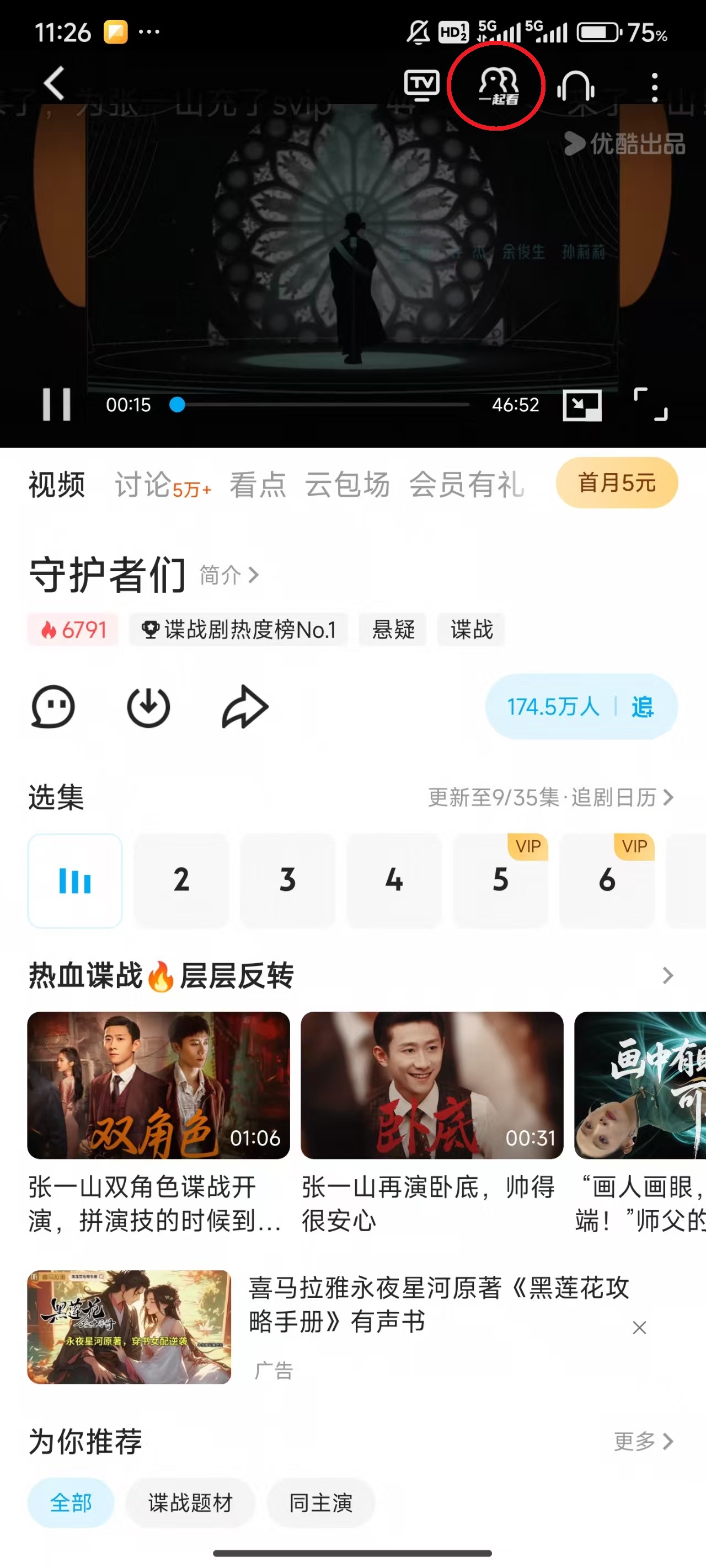Go back from the video page

pyautogui.click(x=55, y=84)
